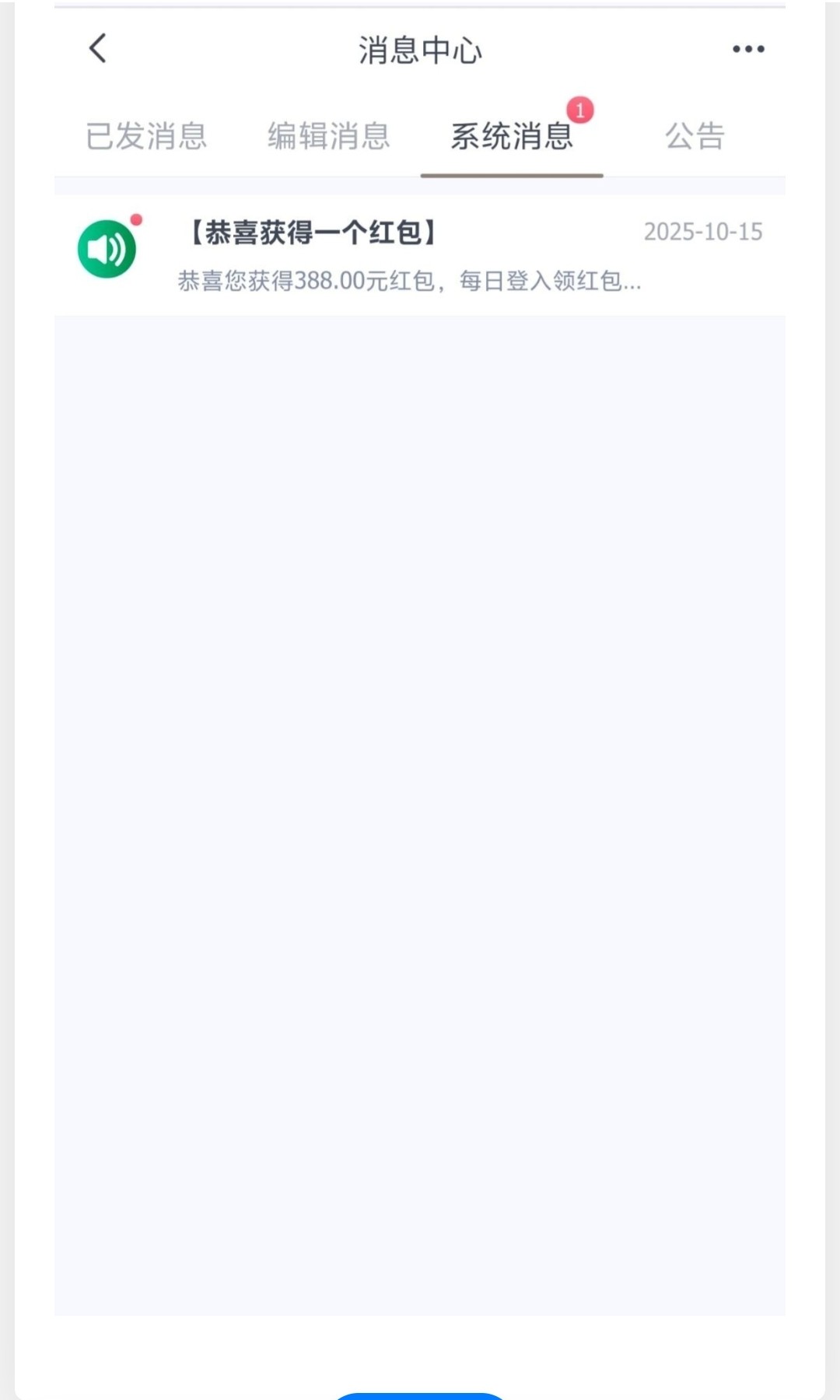
Task: Go back from 消息中心
Action: (x=98, y=49)
